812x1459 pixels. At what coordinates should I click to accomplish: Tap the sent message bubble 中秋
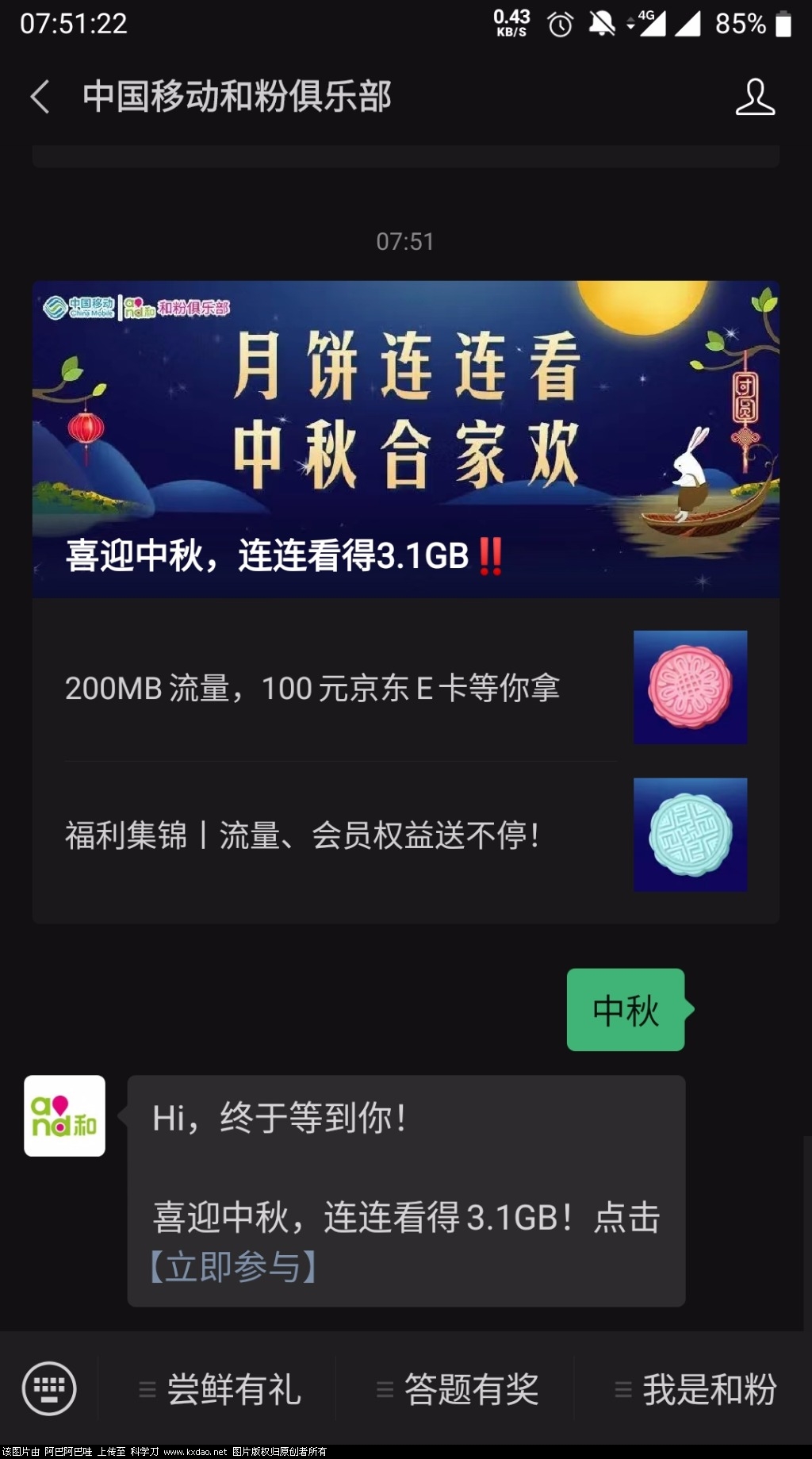pyautogui.click(x=626, y=1011)
